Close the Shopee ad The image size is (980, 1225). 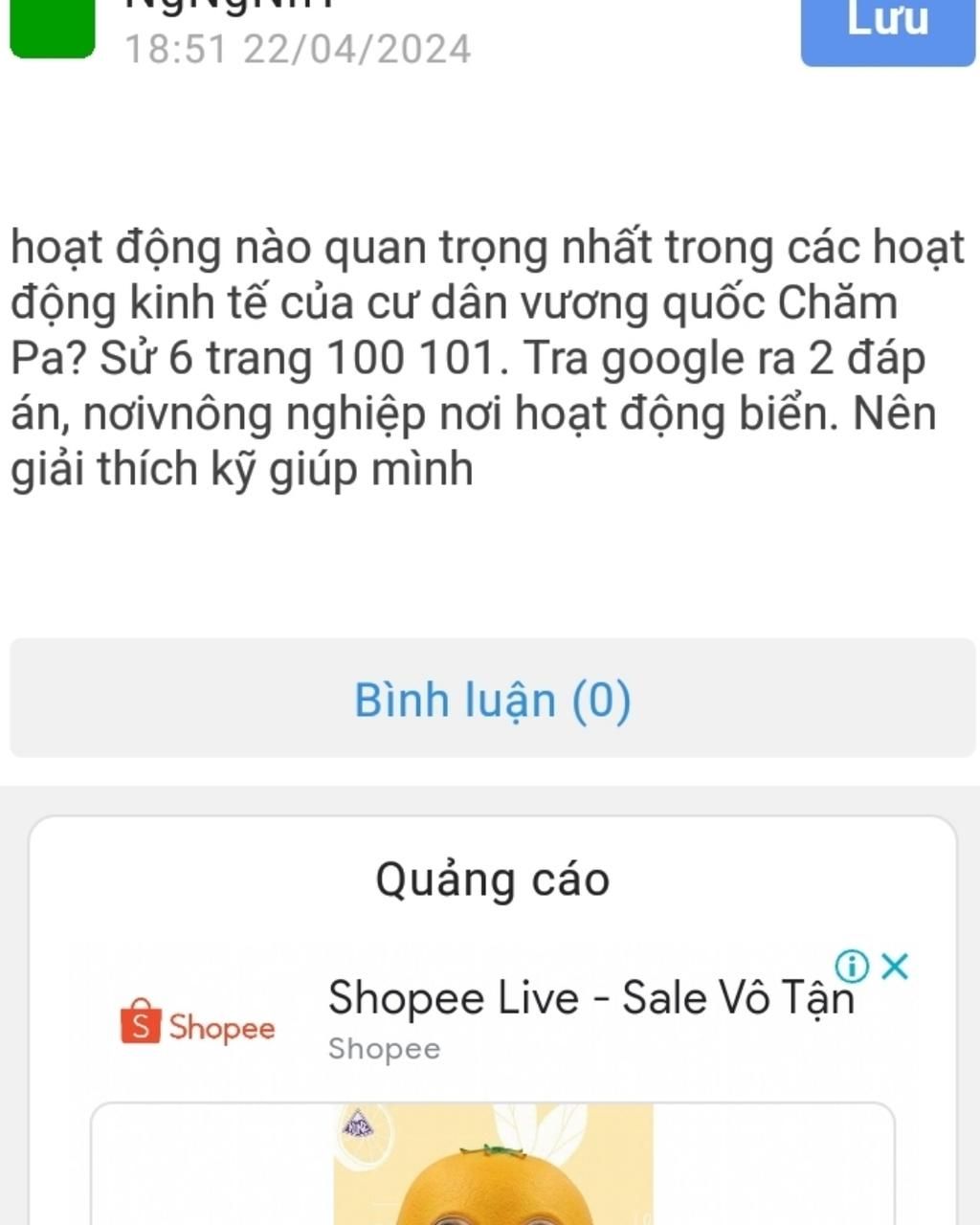pyautogui.click(x=895, y=967)
